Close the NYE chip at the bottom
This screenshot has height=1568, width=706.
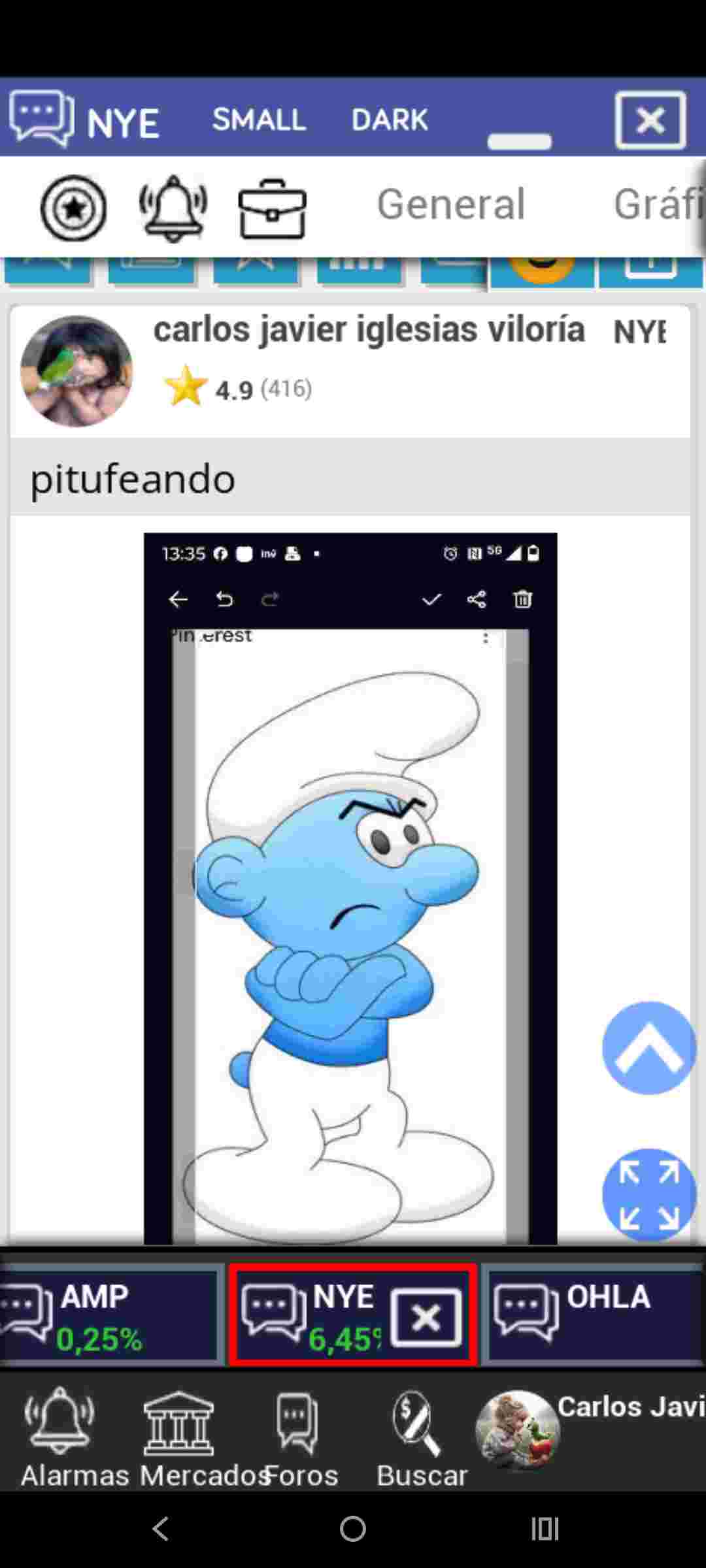[x=426, y=1318]
